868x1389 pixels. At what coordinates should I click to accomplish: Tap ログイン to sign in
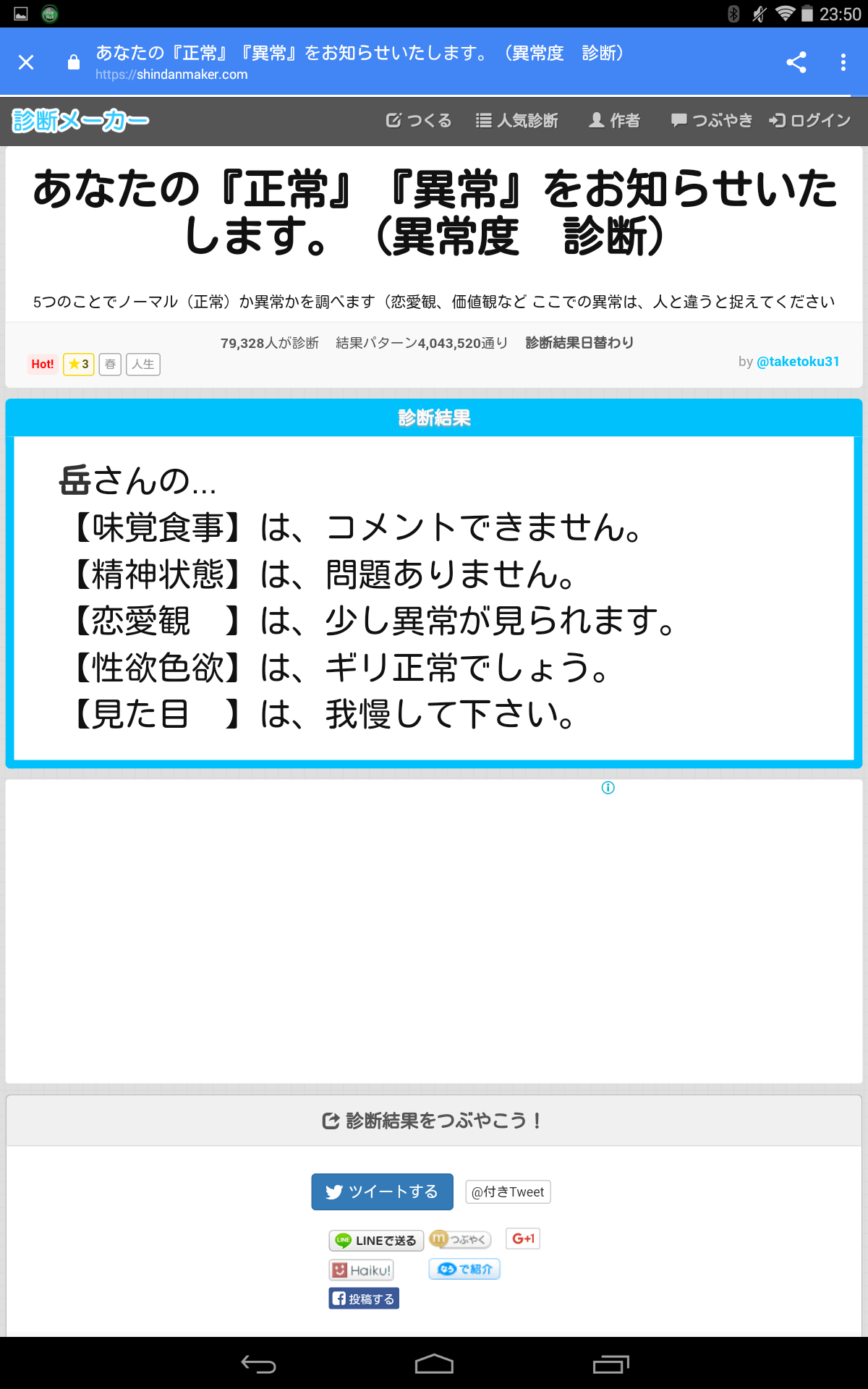(809, 120)
